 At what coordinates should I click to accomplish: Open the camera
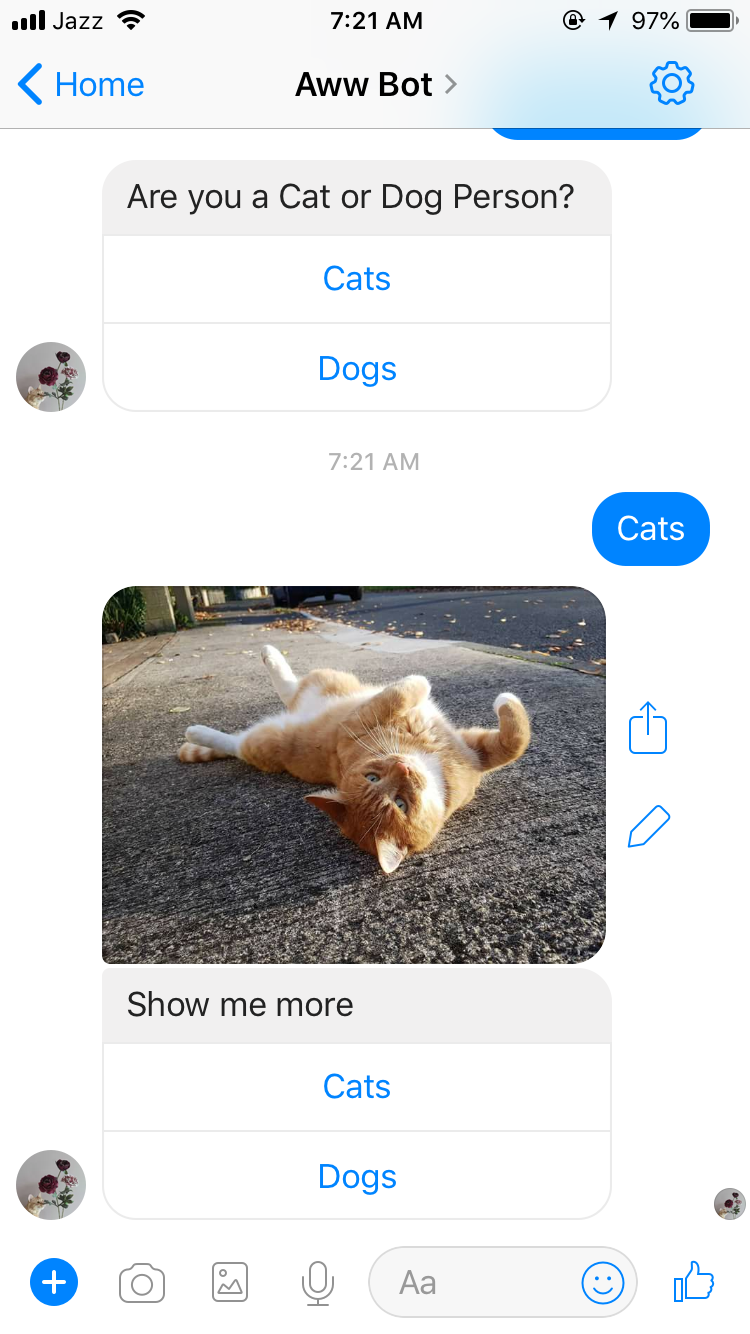point(142,1283)
